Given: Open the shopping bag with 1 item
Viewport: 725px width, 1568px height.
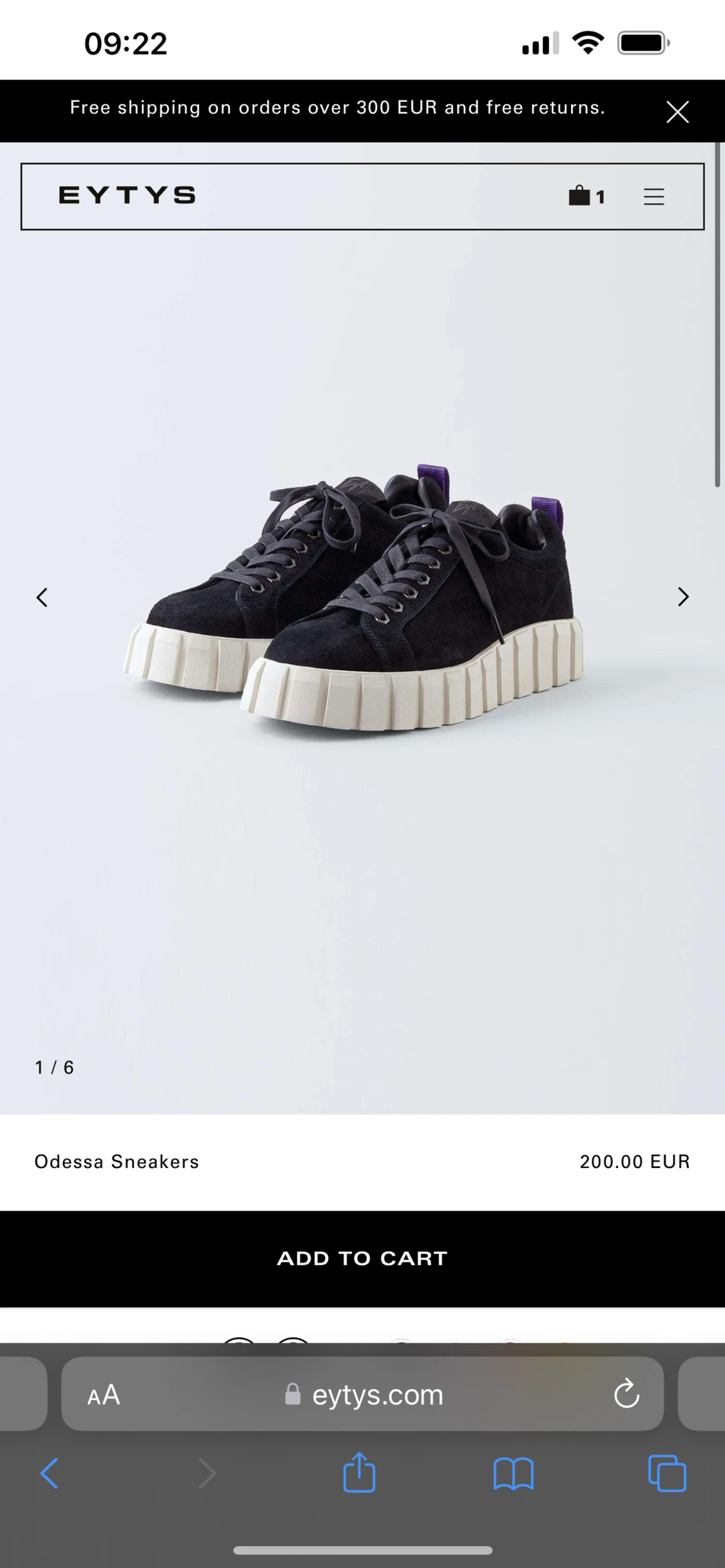Looking at the screenshot, I should click(586, 196).
